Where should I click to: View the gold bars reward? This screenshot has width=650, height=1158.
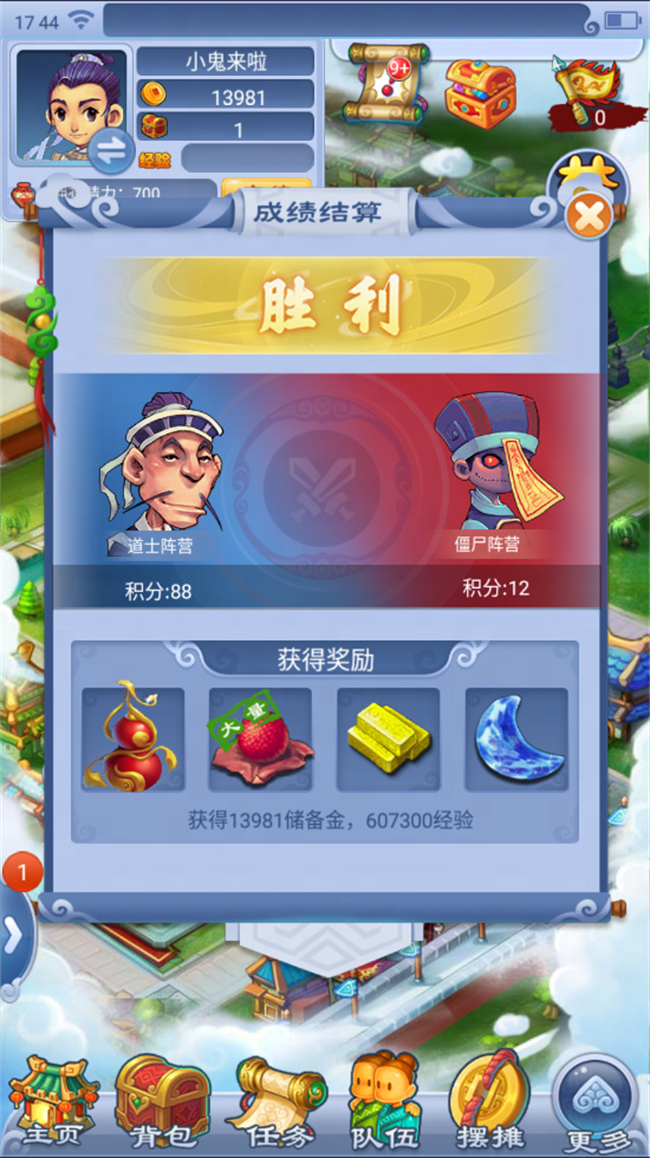(388, 739)
